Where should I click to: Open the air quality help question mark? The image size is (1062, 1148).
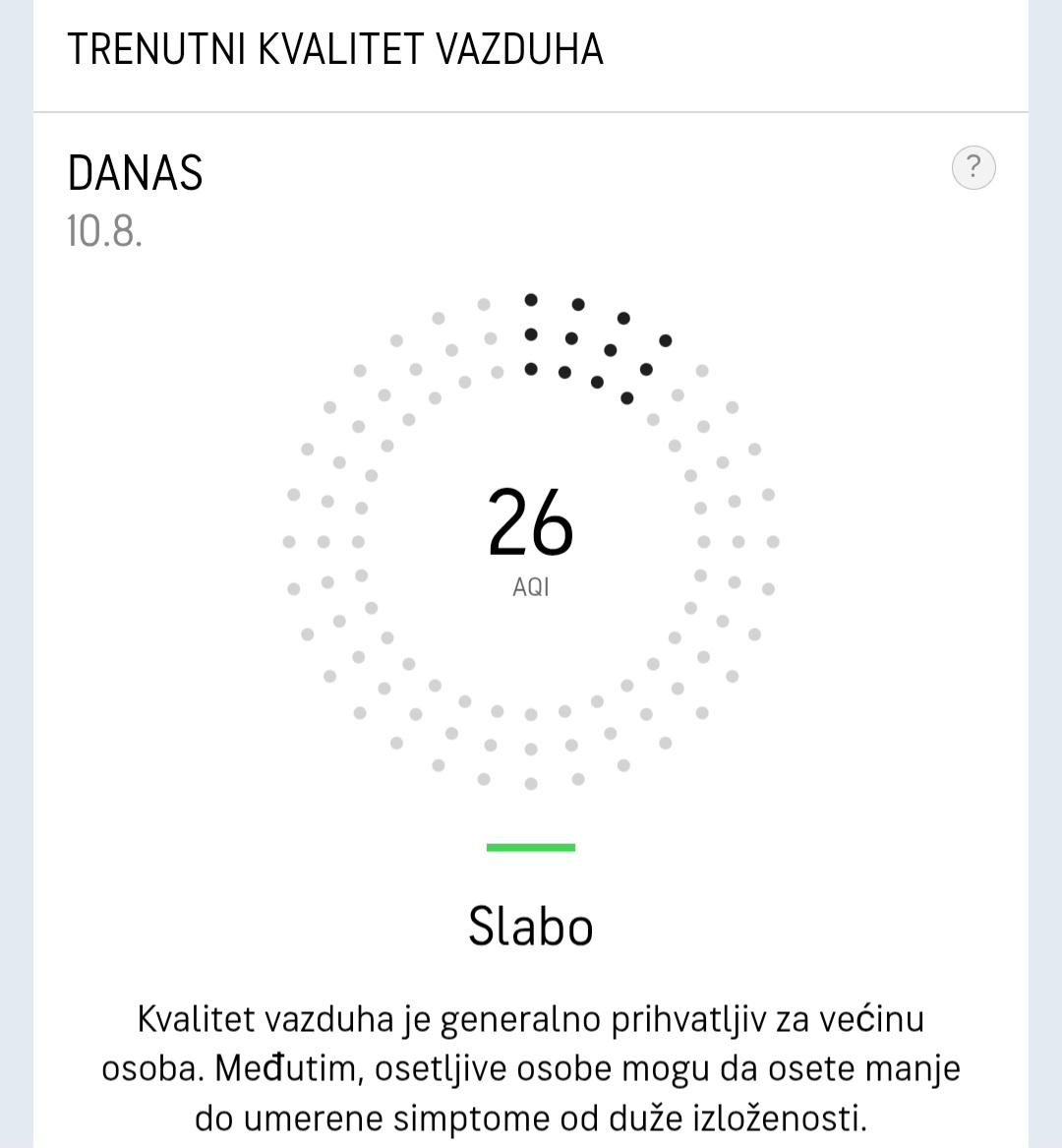pos(973,168)
